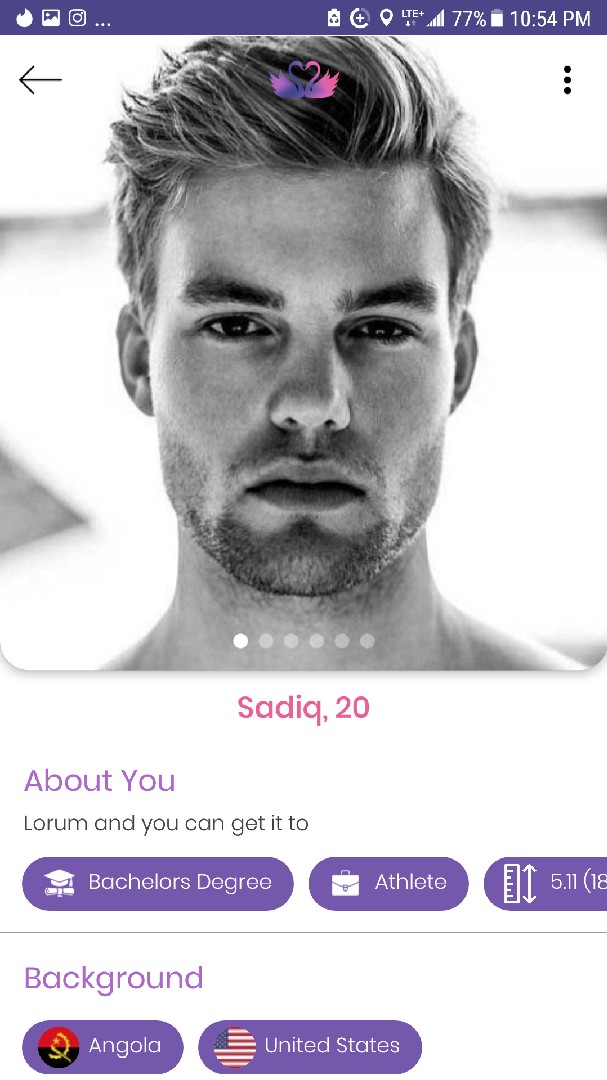Image resolution: width=607 pixels, height=1080 pixels.
Task: Go back using the arrow icon
Action: click(40, 80)
